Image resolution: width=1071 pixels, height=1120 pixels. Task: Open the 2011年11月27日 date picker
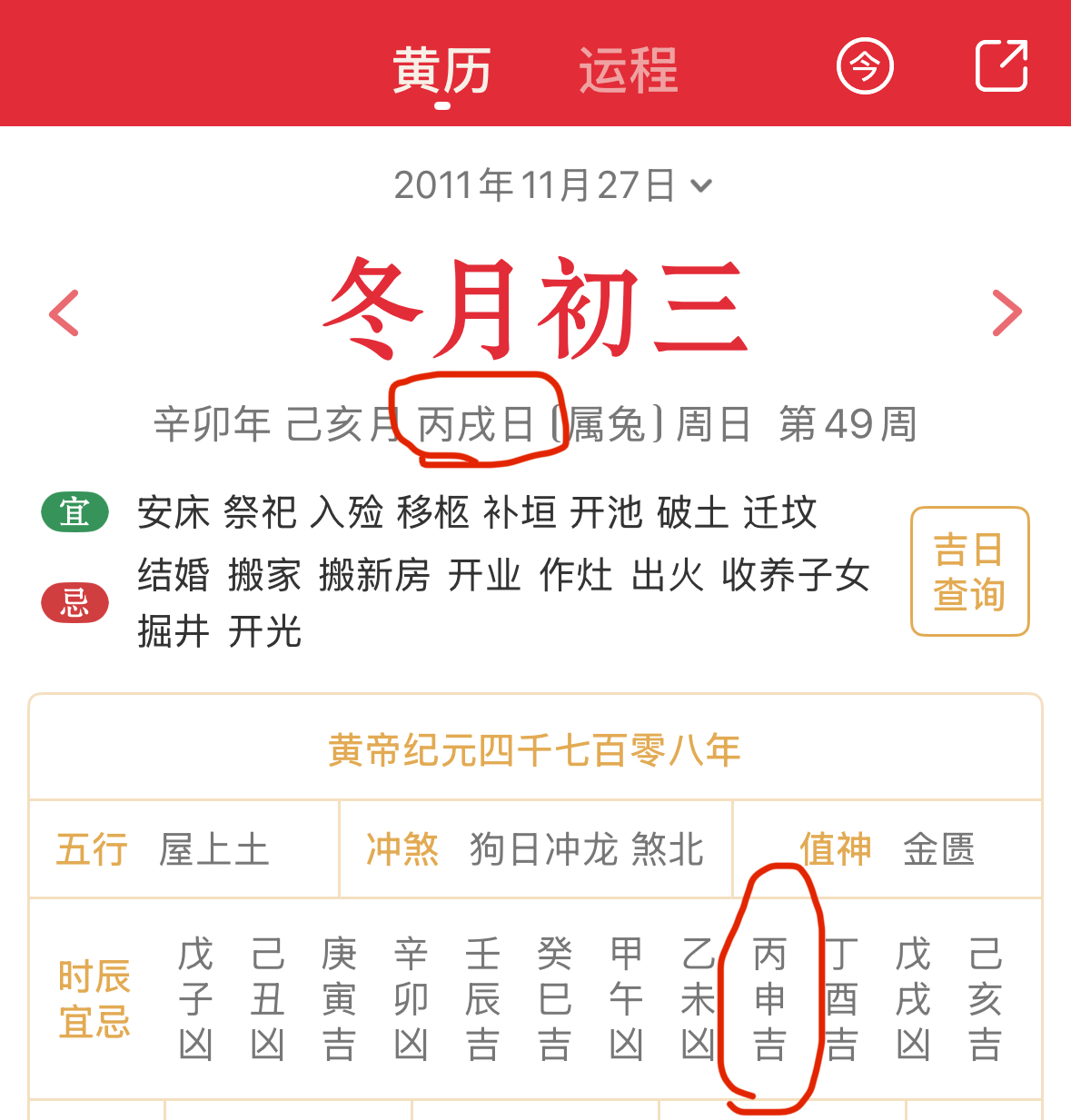552,185
